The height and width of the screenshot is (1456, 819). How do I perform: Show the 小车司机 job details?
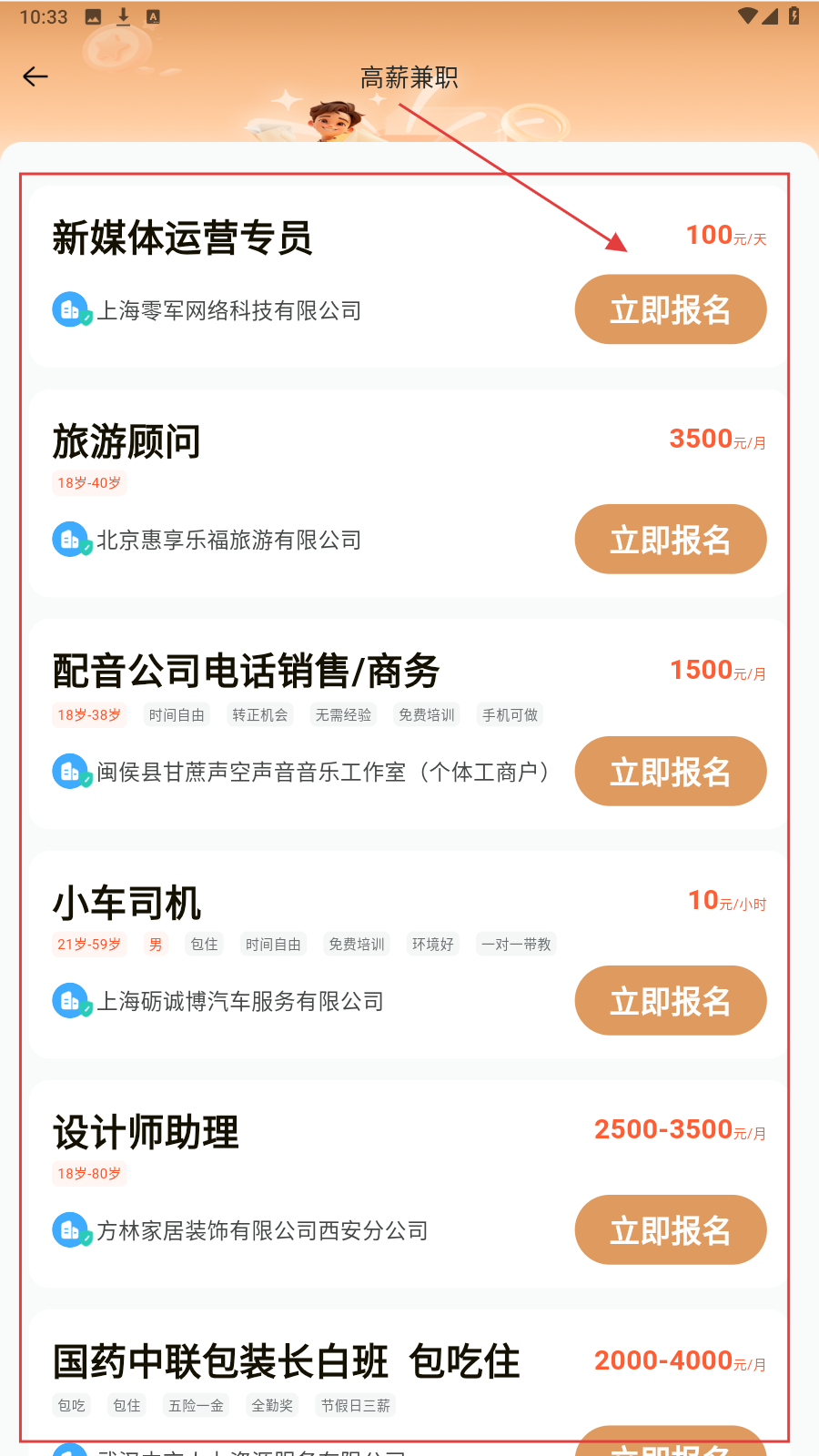(127, 903)
